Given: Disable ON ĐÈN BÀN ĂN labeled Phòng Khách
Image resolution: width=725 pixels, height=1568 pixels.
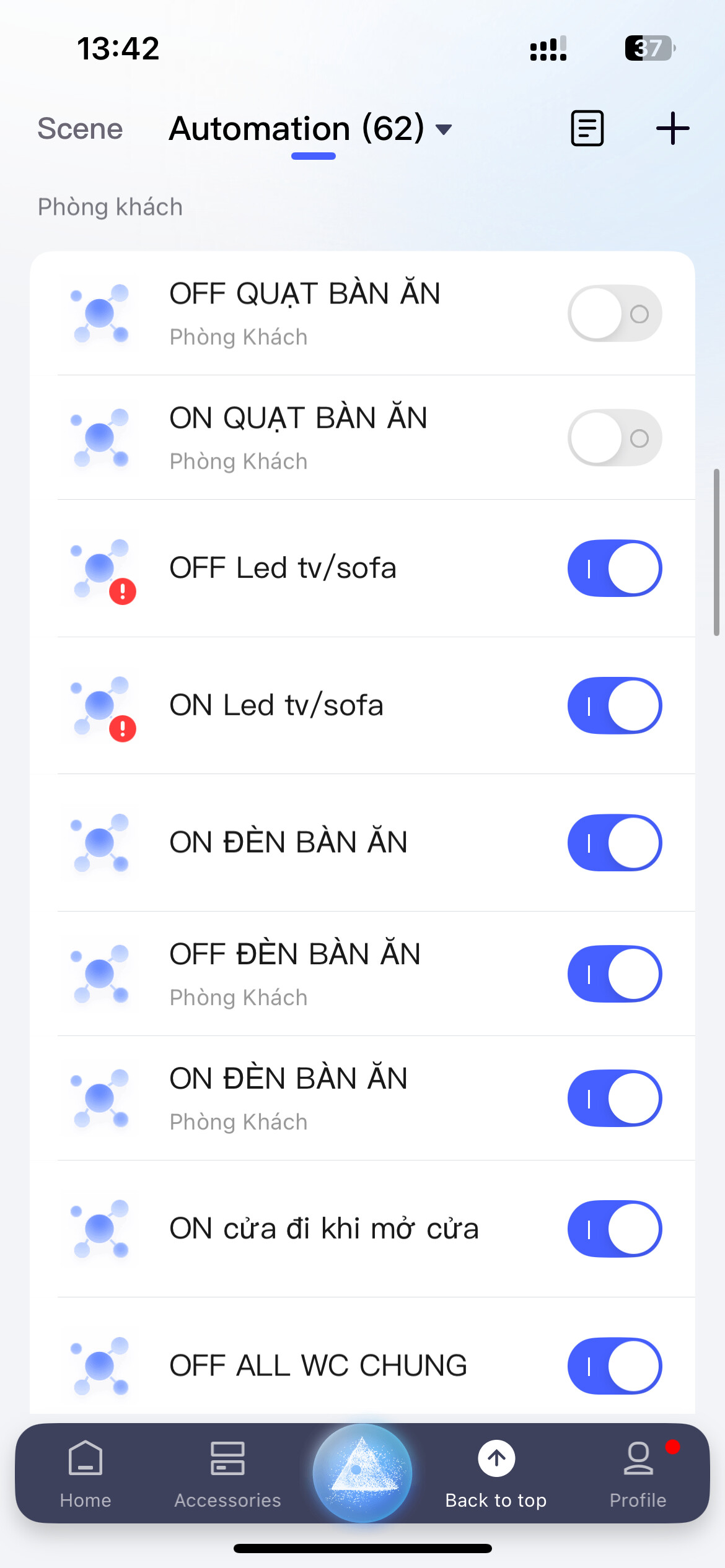Looking at the screenshot, I should (614, 1098).
